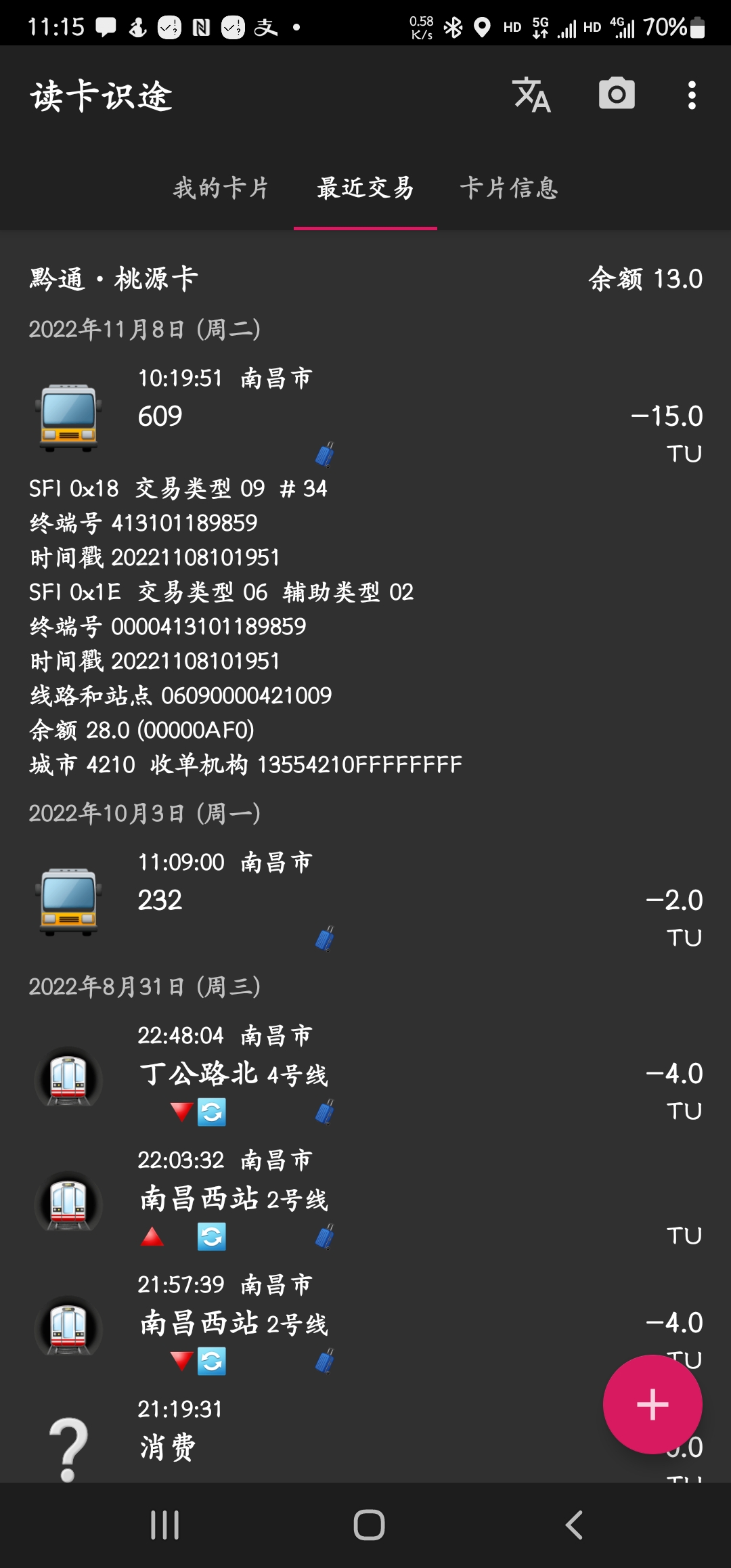The width and height of the screenshot is (731, 1568).
Task: Open the recent apps overview
Action: point(164,1525)
